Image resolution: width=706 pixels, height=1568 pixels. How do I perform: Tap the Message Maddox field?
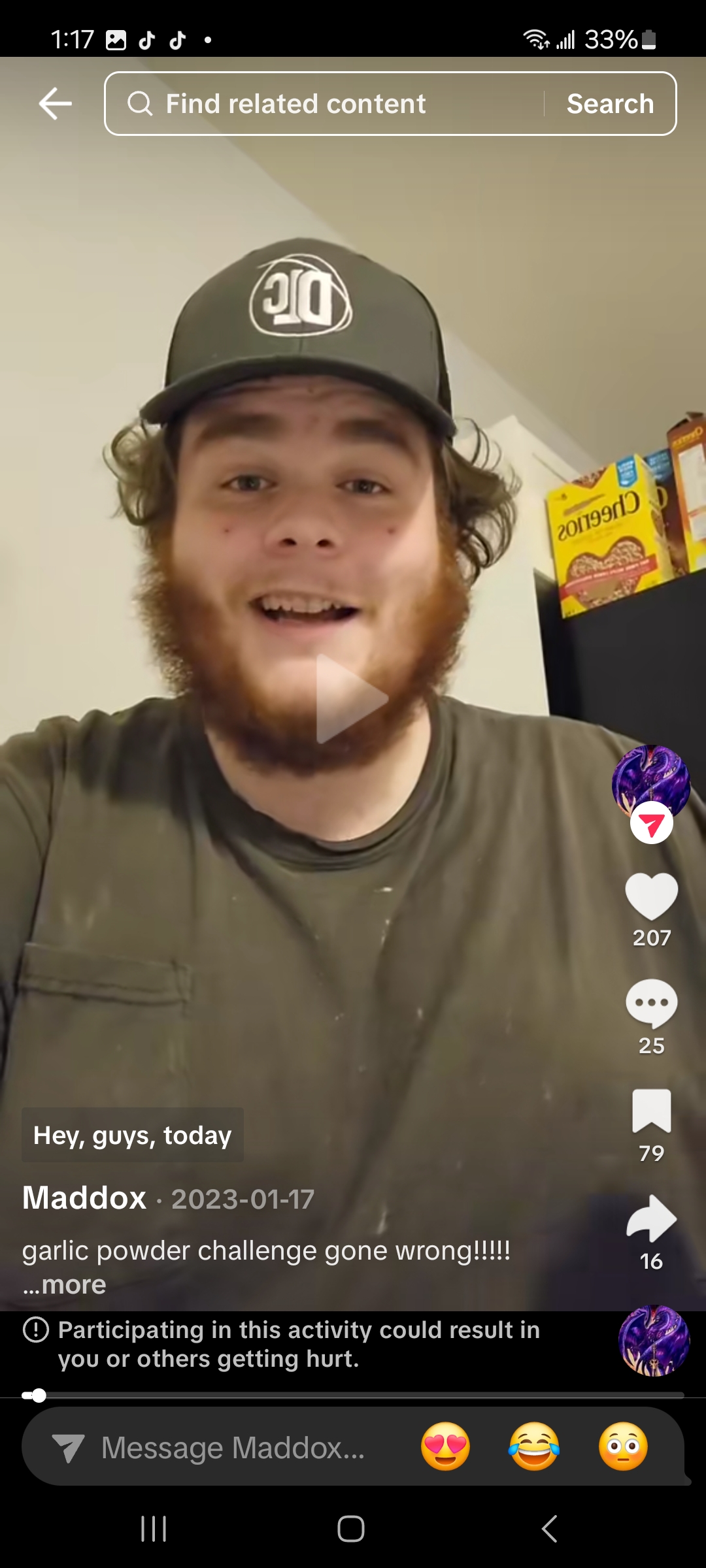(x=232, y=1447)
